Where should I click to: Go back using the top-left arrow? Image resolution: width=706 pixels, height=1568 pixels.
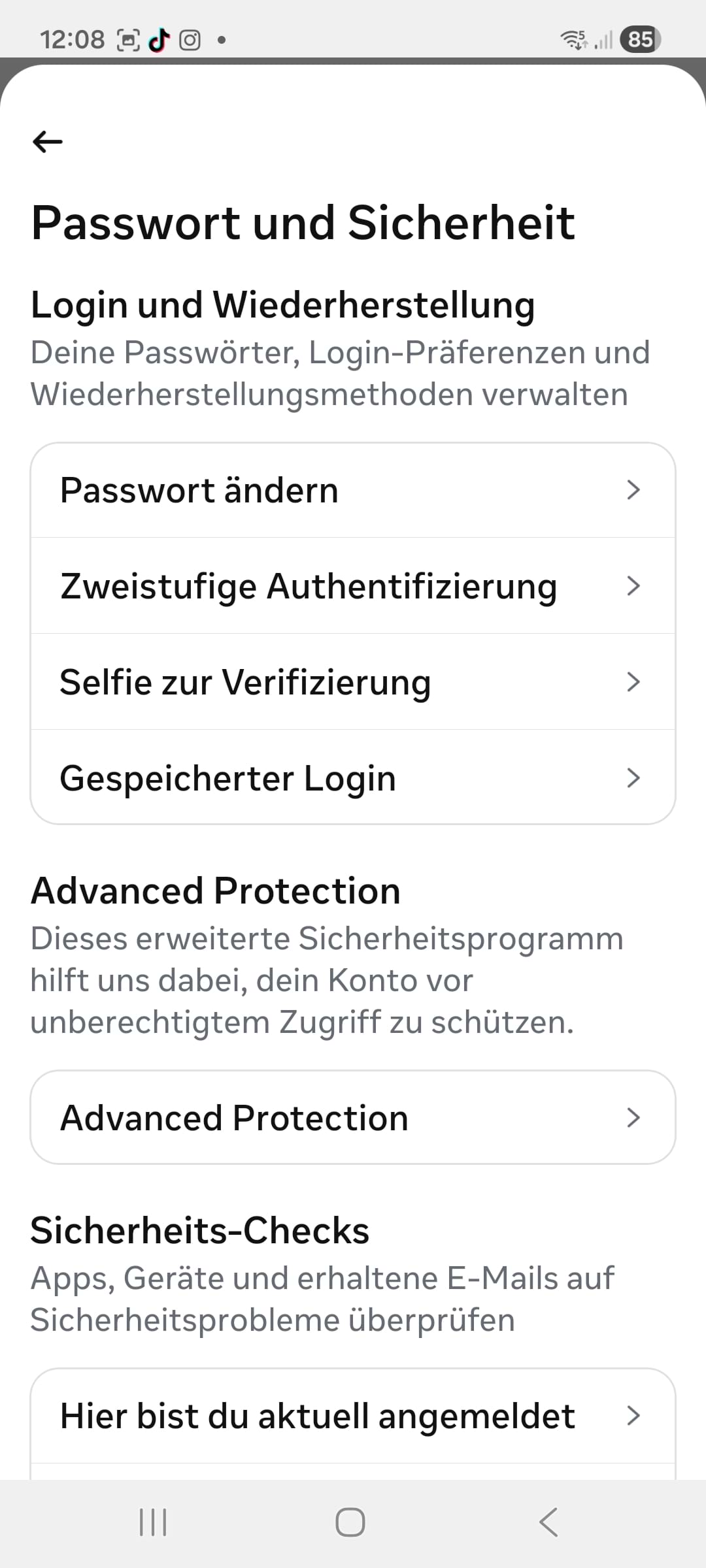(x=48, y=141)
